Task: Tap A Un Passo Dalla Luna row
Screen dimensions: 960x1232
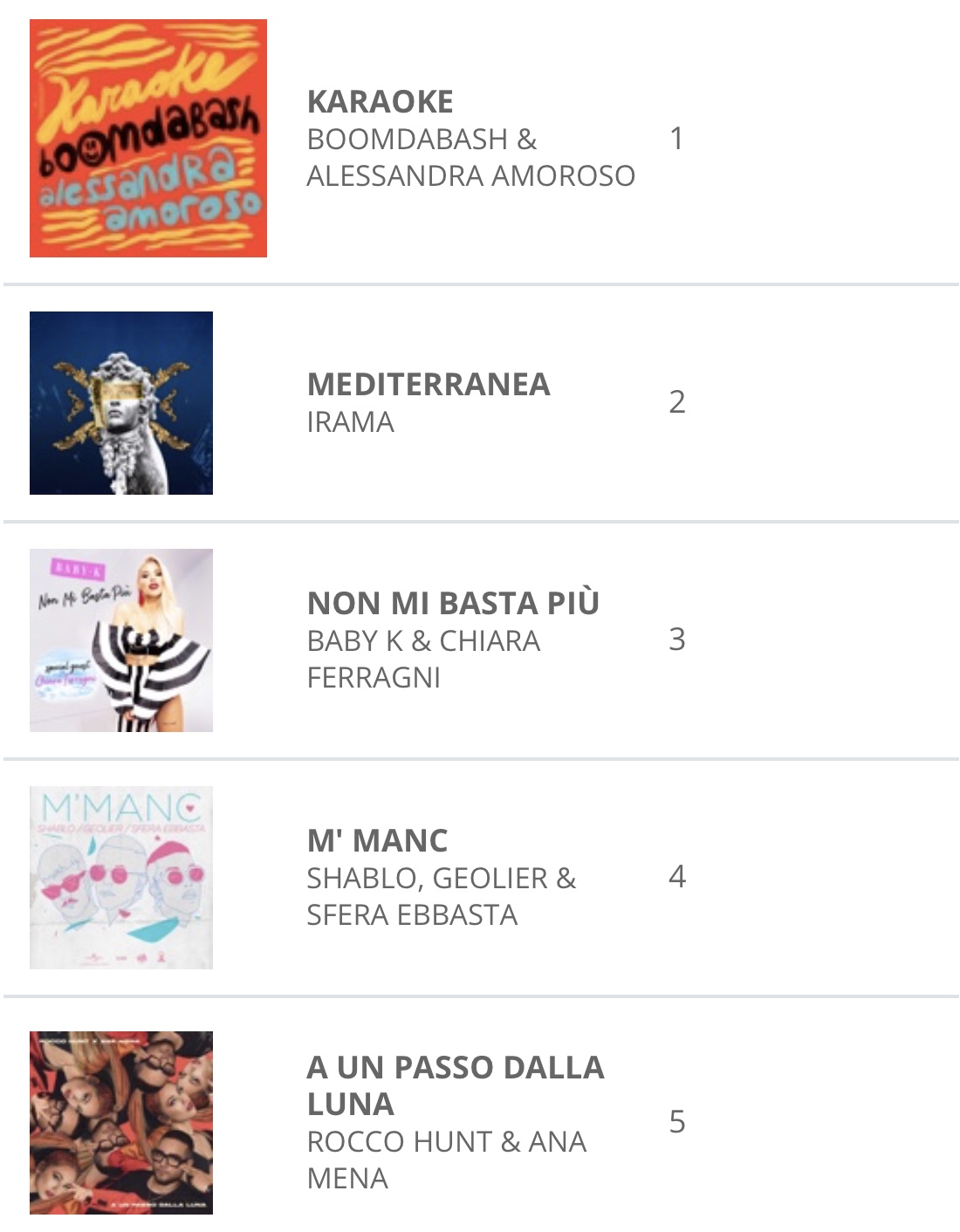Action: pos(454,1085)
